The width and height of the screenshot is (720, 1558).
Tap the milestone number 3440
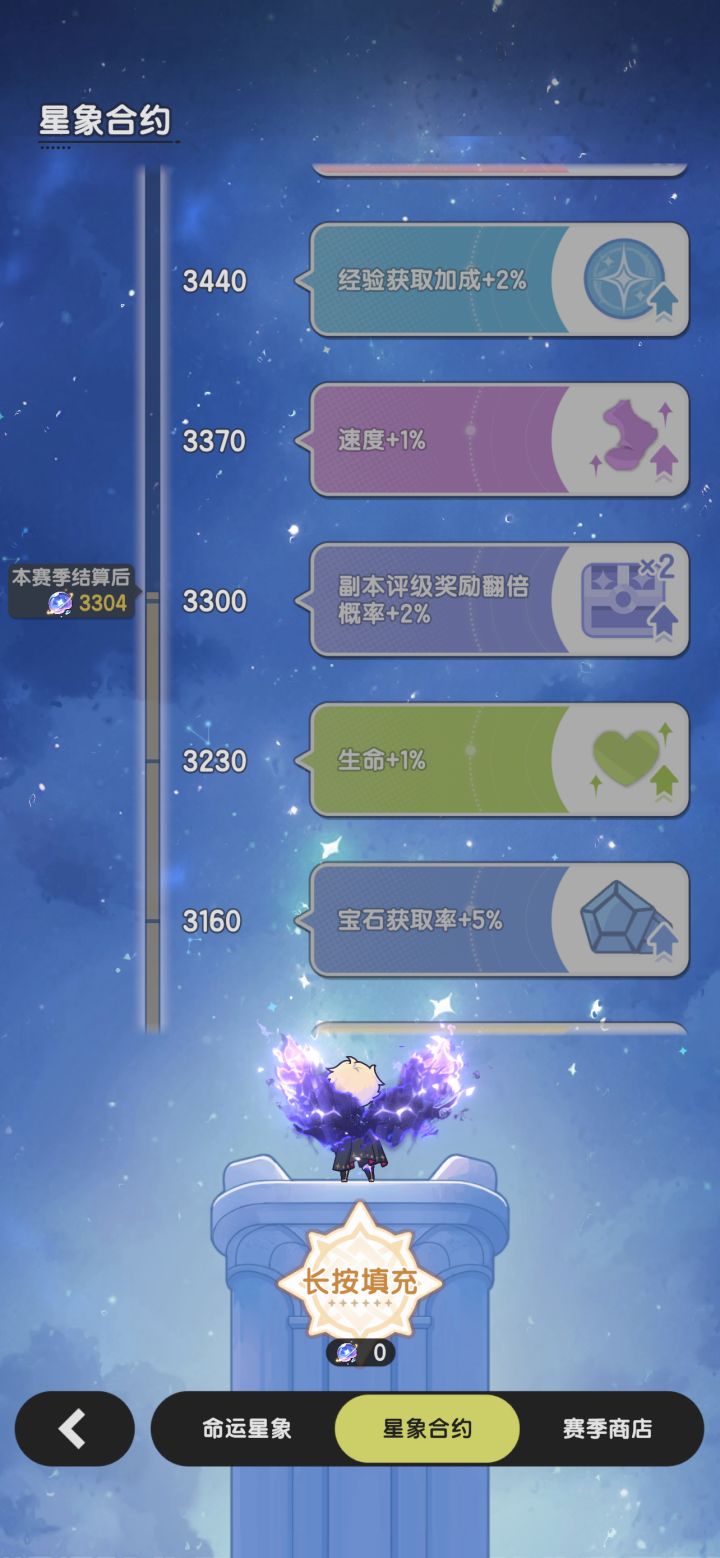click(214, 281)
